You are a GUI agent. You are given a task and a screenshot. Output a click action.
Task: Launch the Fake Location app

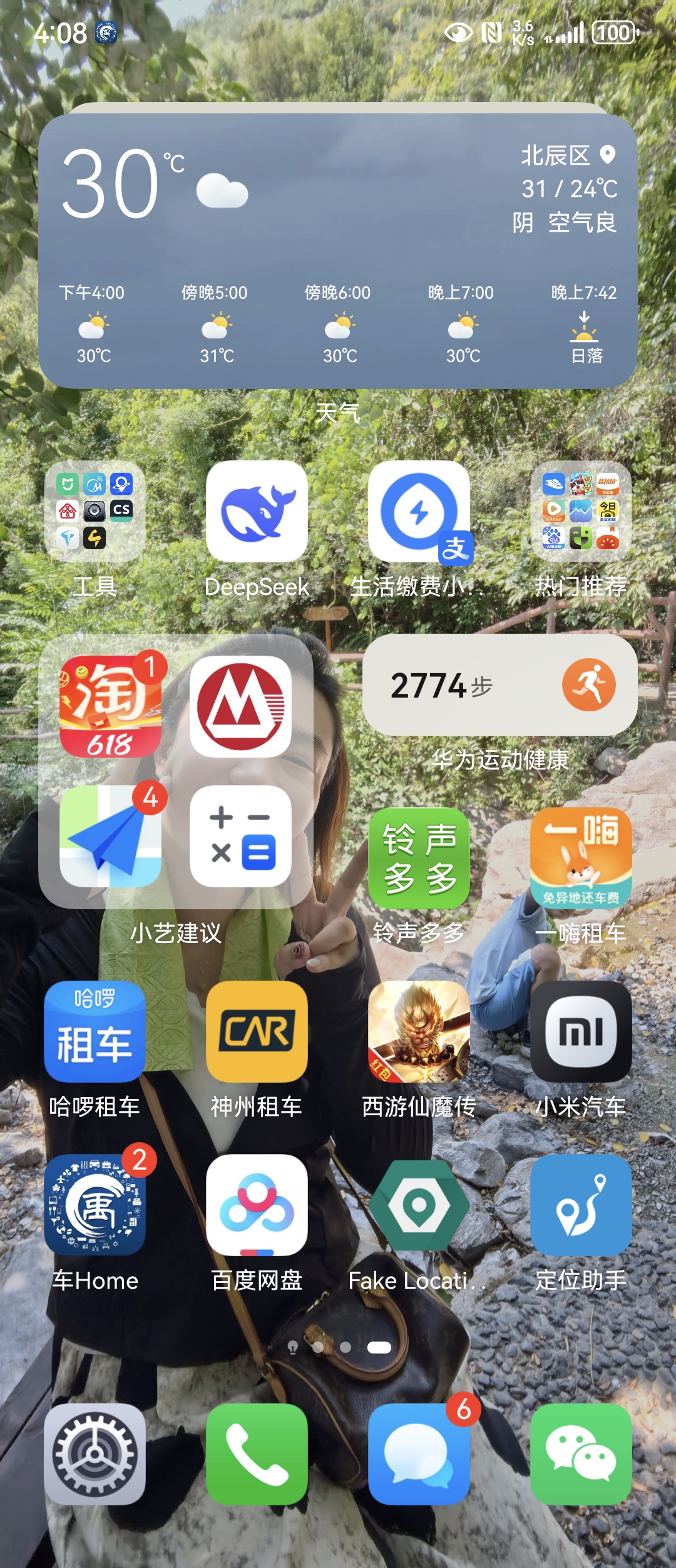pyautogui.click(x=419, y=1205)
